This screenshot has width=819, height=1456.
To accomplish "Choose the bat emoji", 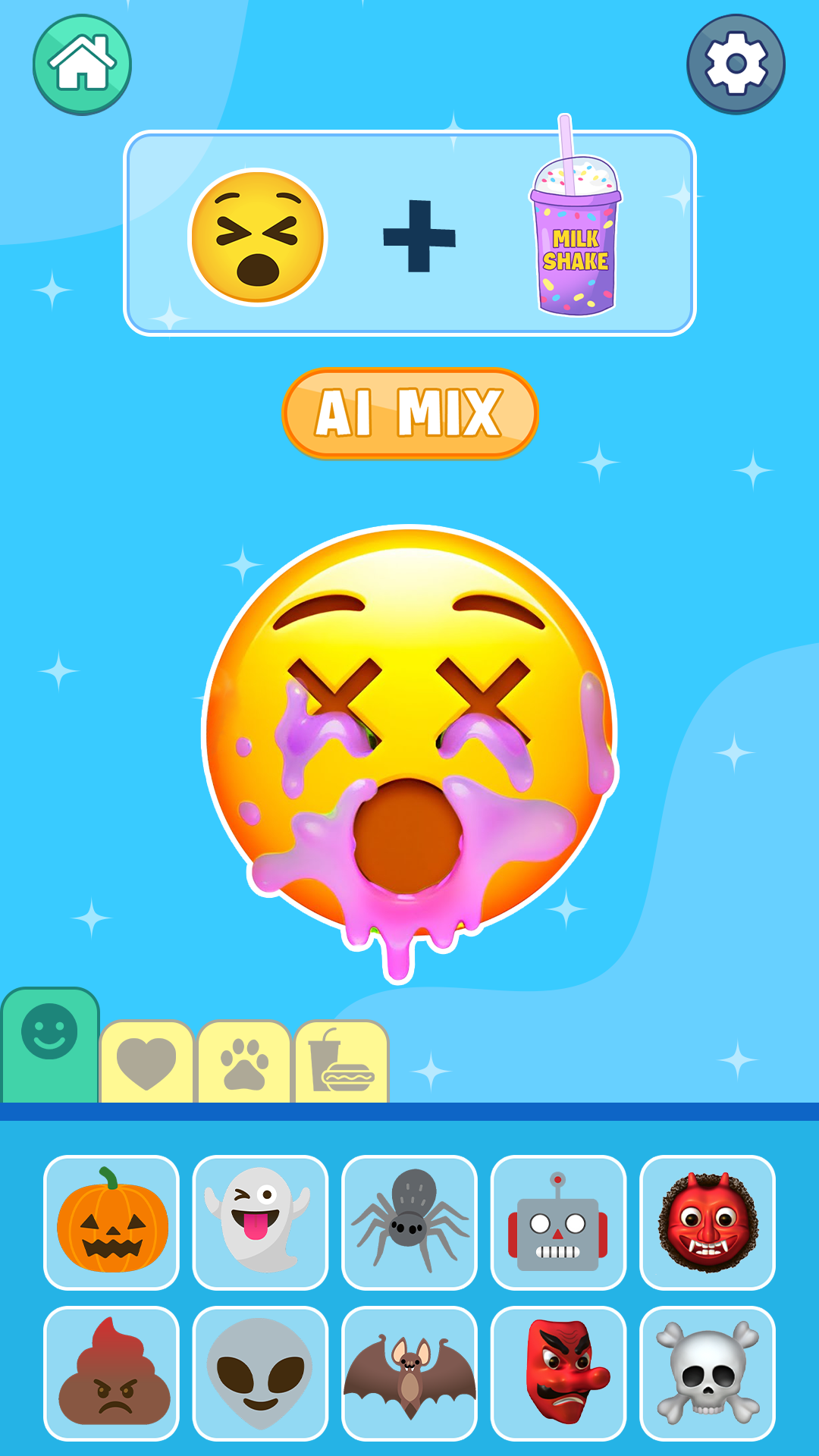I will tap(409, 1373).
